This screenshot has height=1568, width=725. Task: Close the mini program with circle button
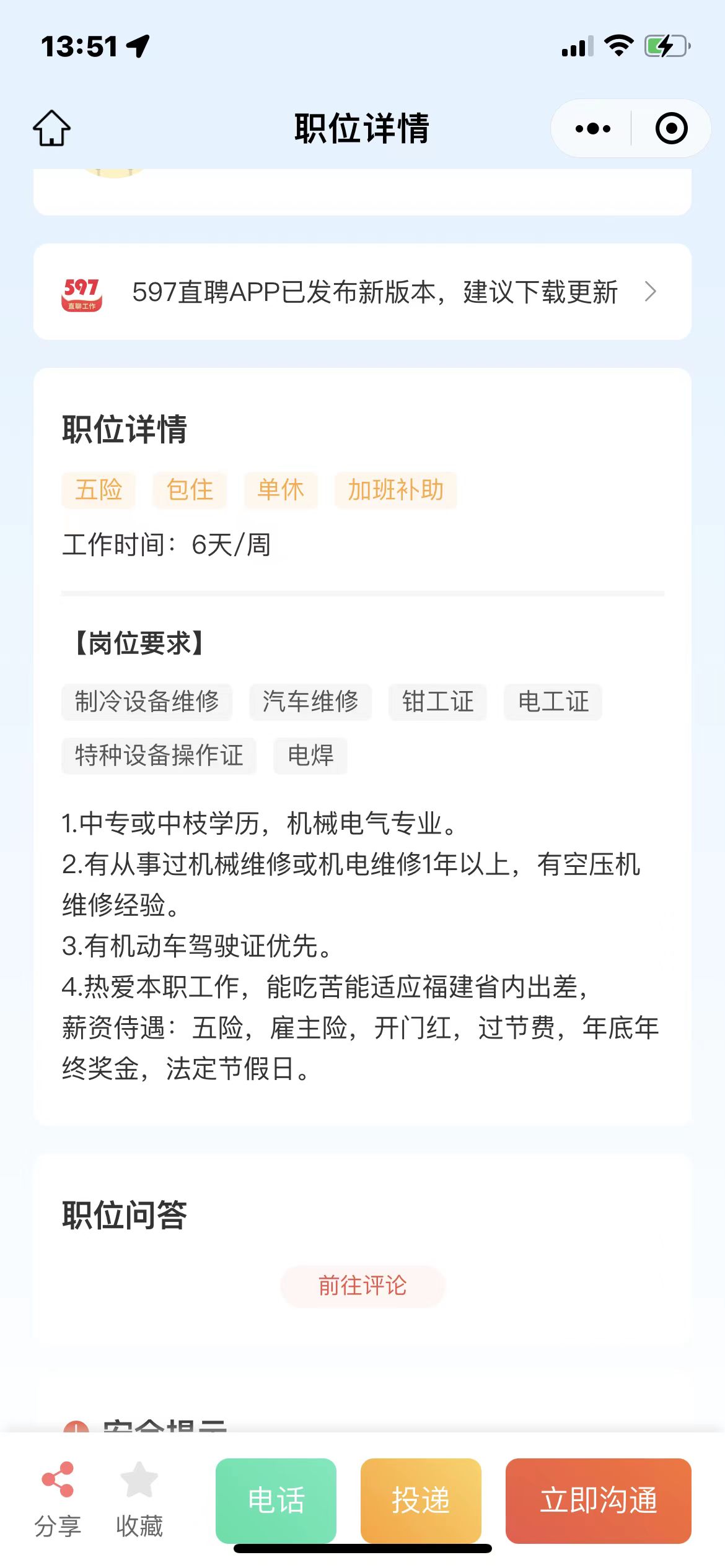pos(671,129)
